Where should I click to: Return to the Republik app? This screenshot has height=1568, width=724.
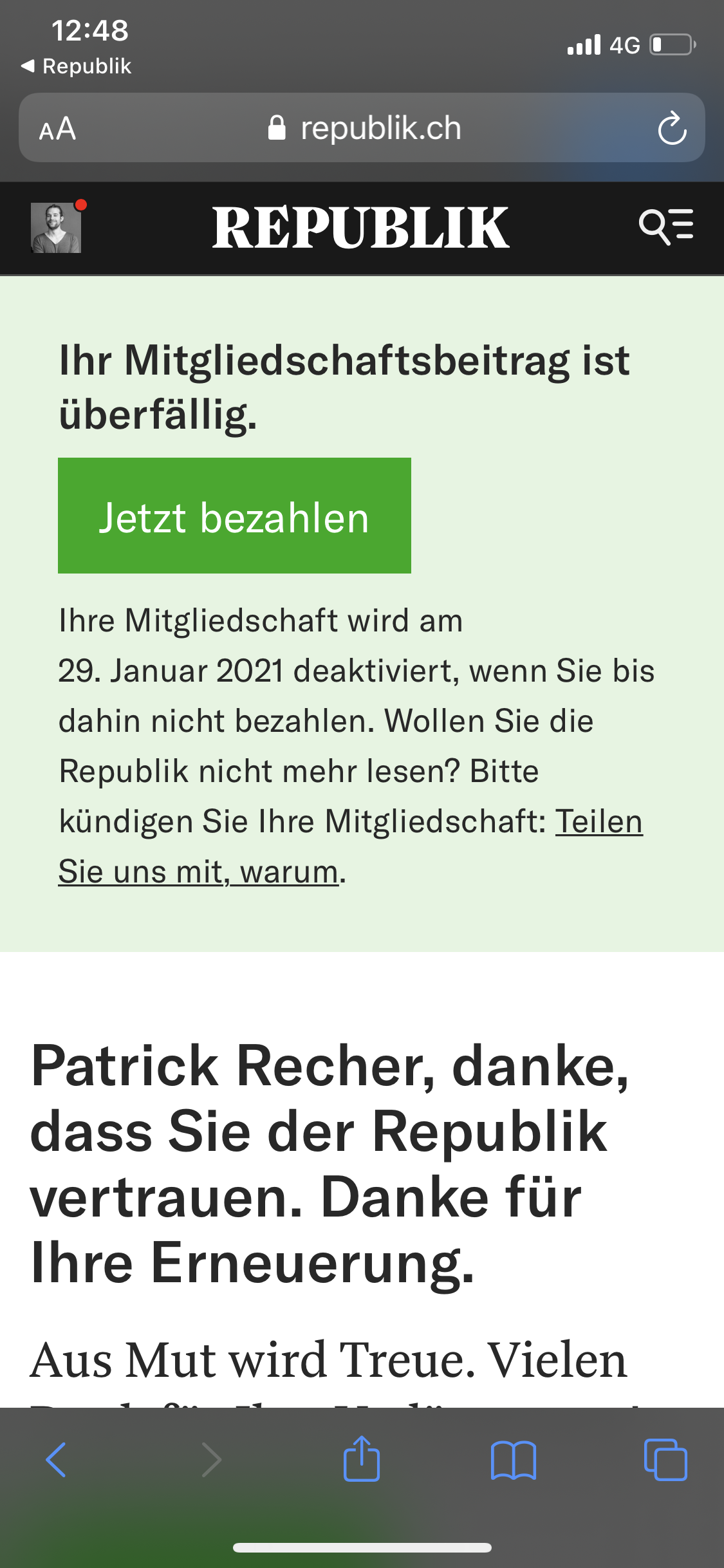pyautogui.click(x=76, y=66)
